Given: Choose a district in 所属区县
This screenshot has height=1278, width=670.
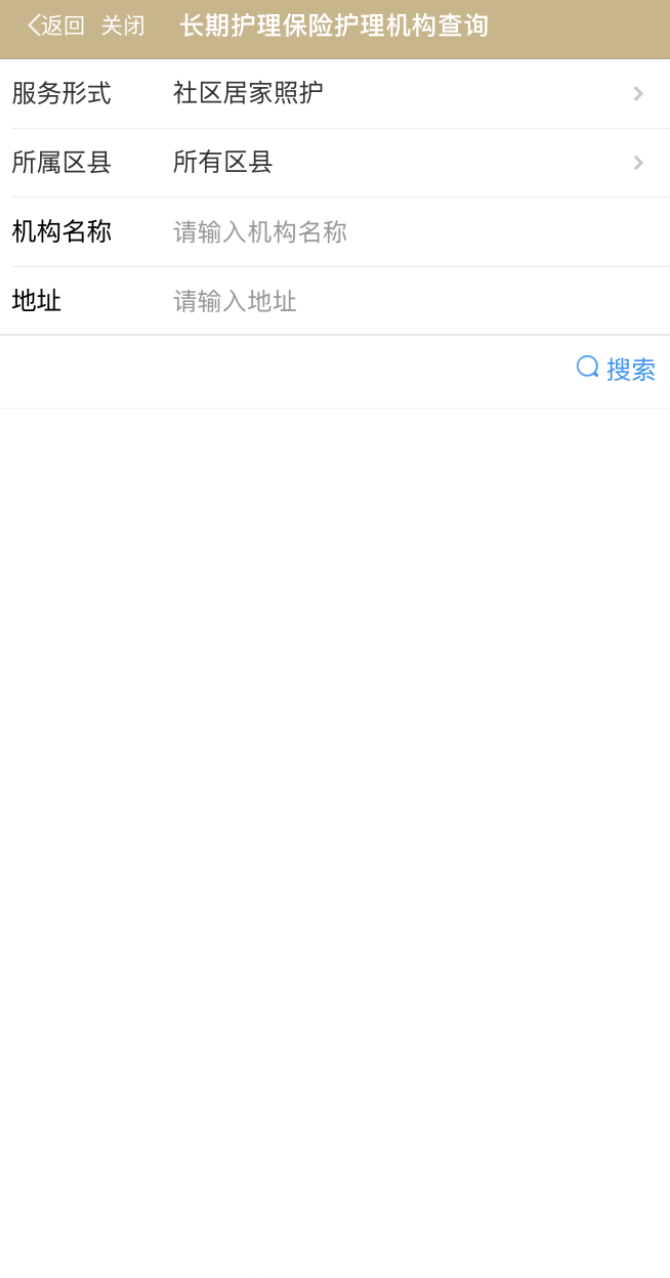Looking at the screenshot, I should click(335, 163).
